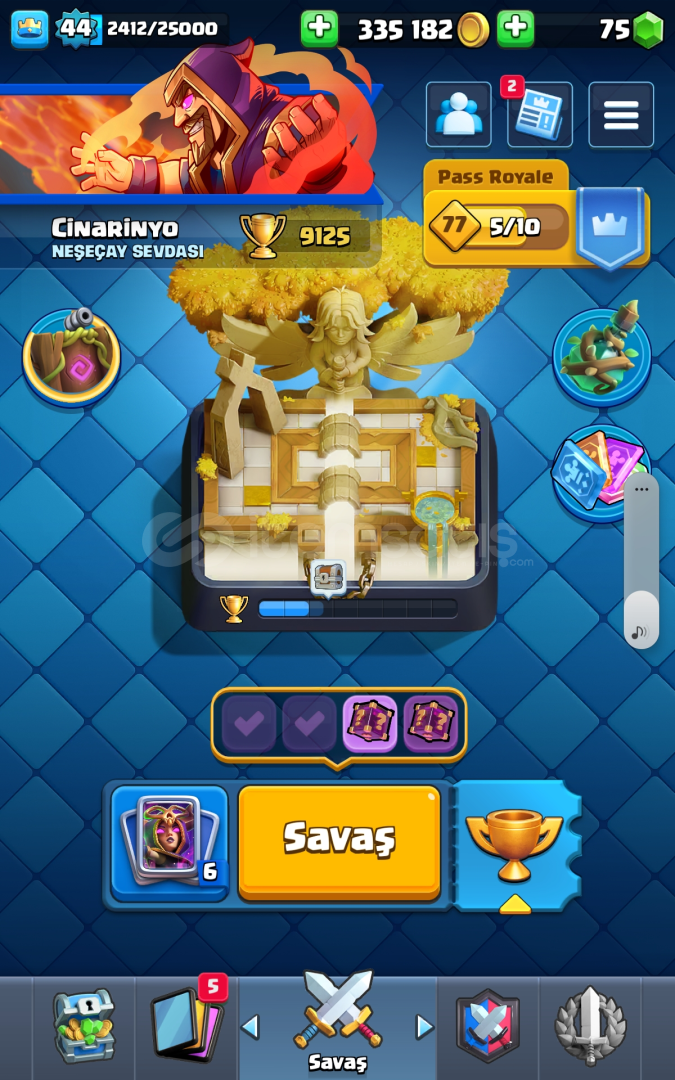Open the tower troop event on the left
This screenshot has width=675, height=1080.
coord(72,357)
